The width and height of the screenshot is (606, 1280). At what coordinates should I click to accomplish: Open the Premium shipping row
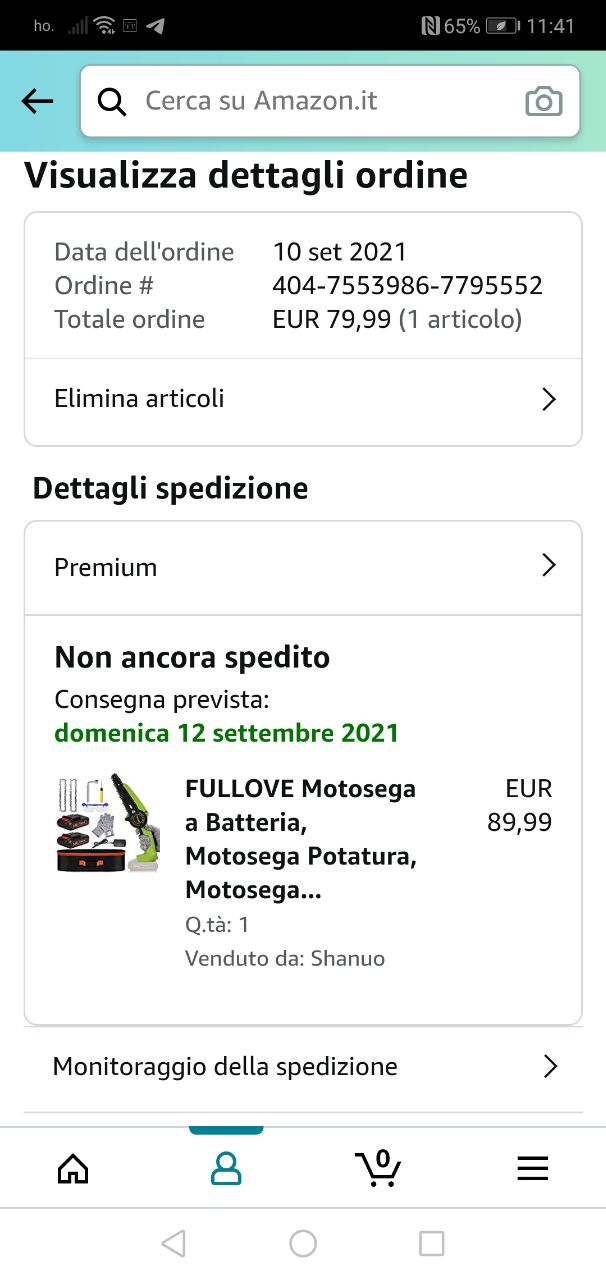[303, 567]
